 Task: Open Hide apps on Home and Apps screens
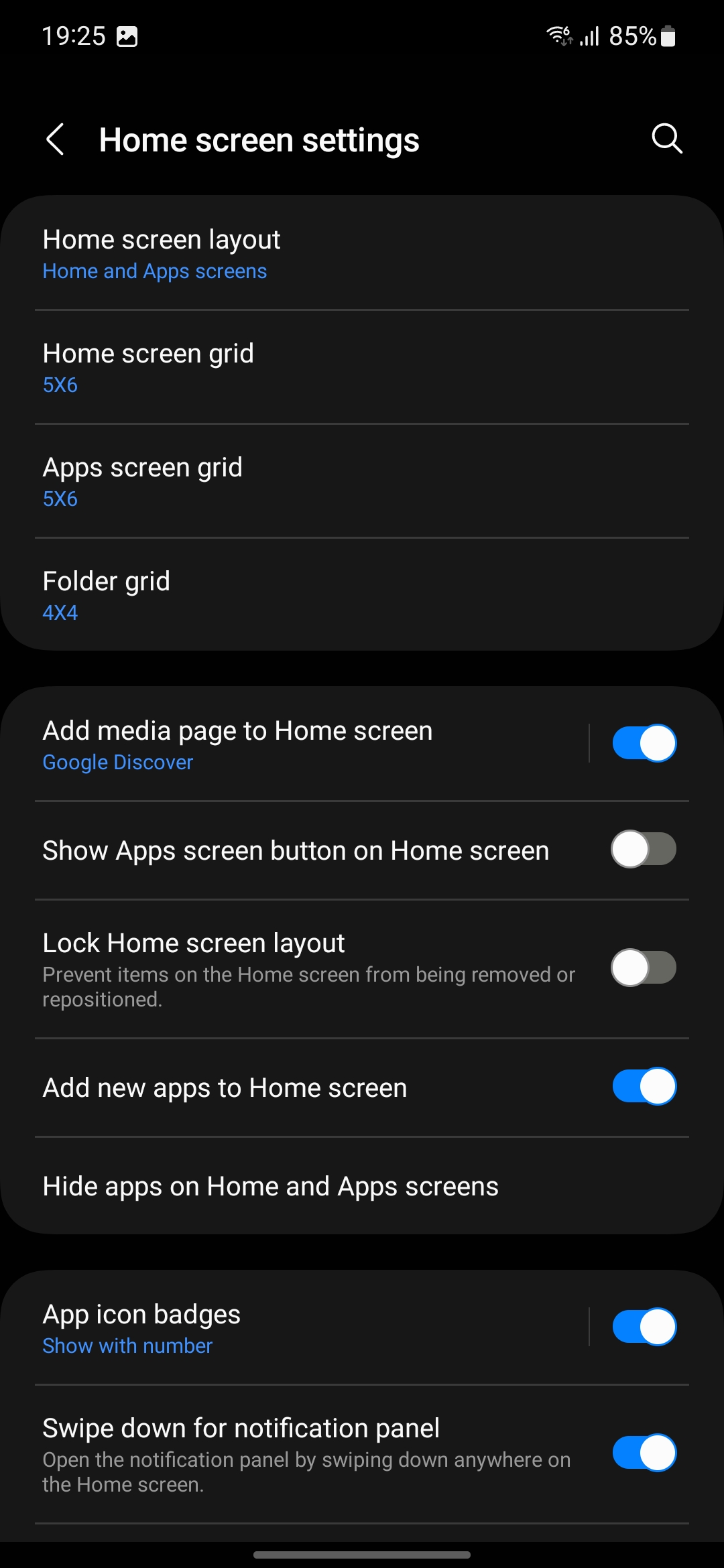(x=362, y=1186)
